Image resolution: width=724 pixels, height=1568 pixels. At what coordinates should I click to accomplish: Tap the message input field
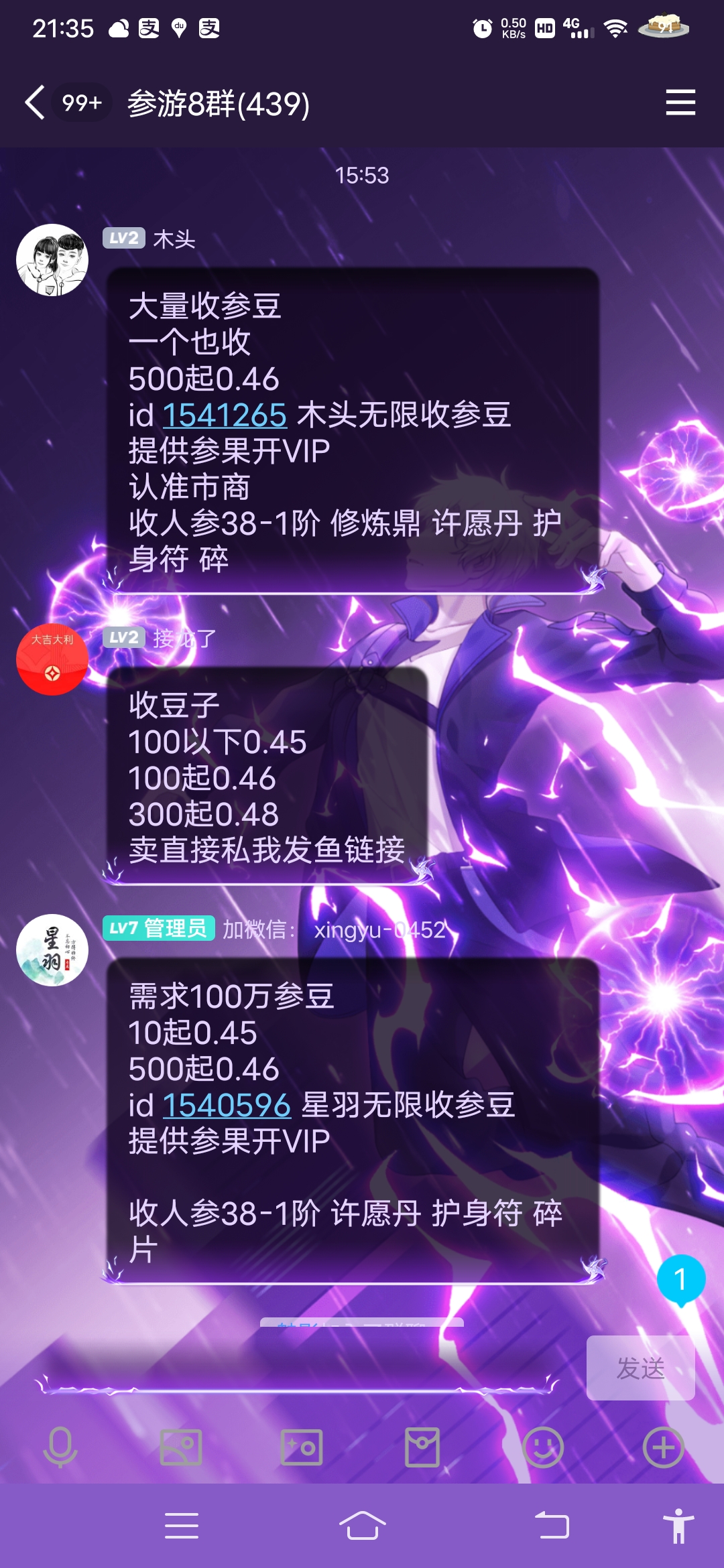295,1367
